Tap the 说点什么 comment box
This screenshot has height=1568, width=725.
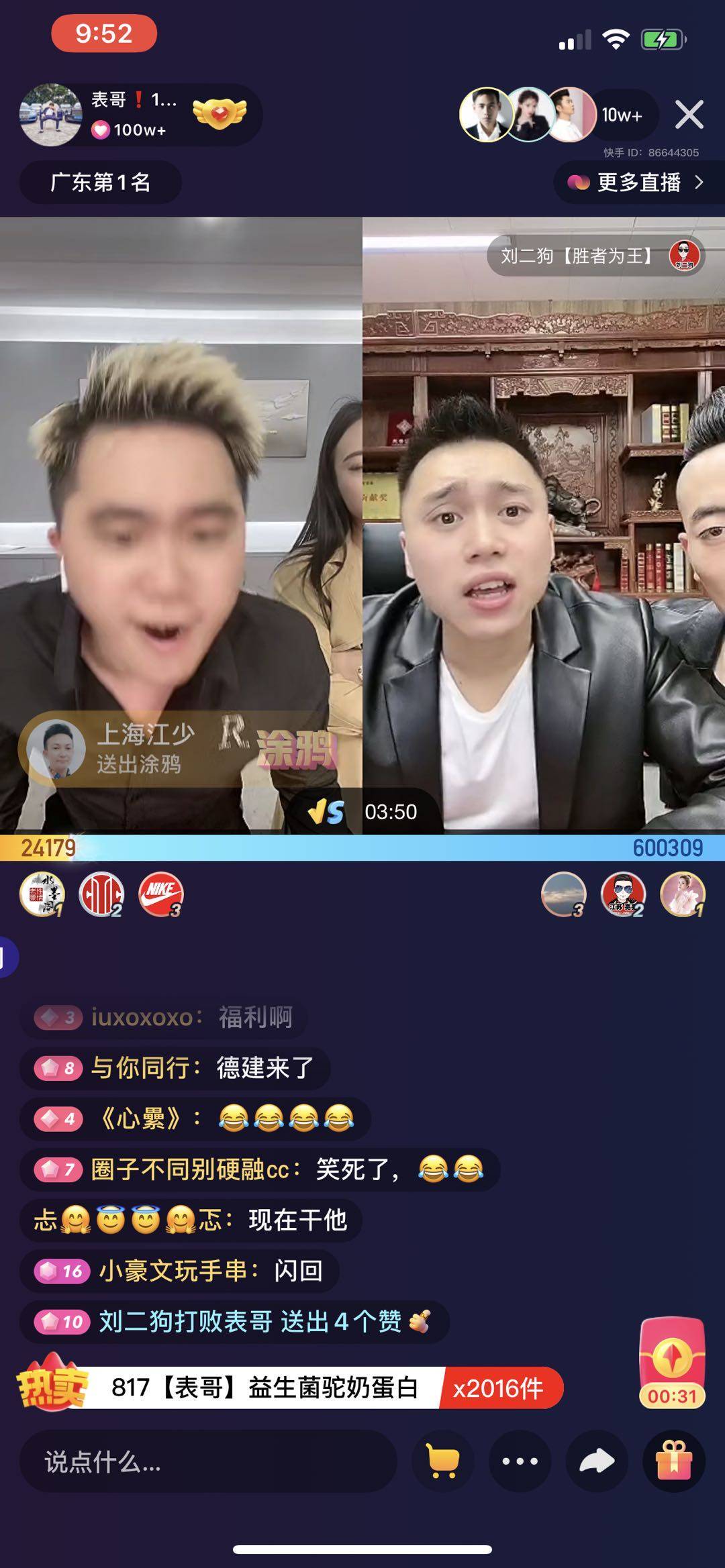coord(208,1462)
